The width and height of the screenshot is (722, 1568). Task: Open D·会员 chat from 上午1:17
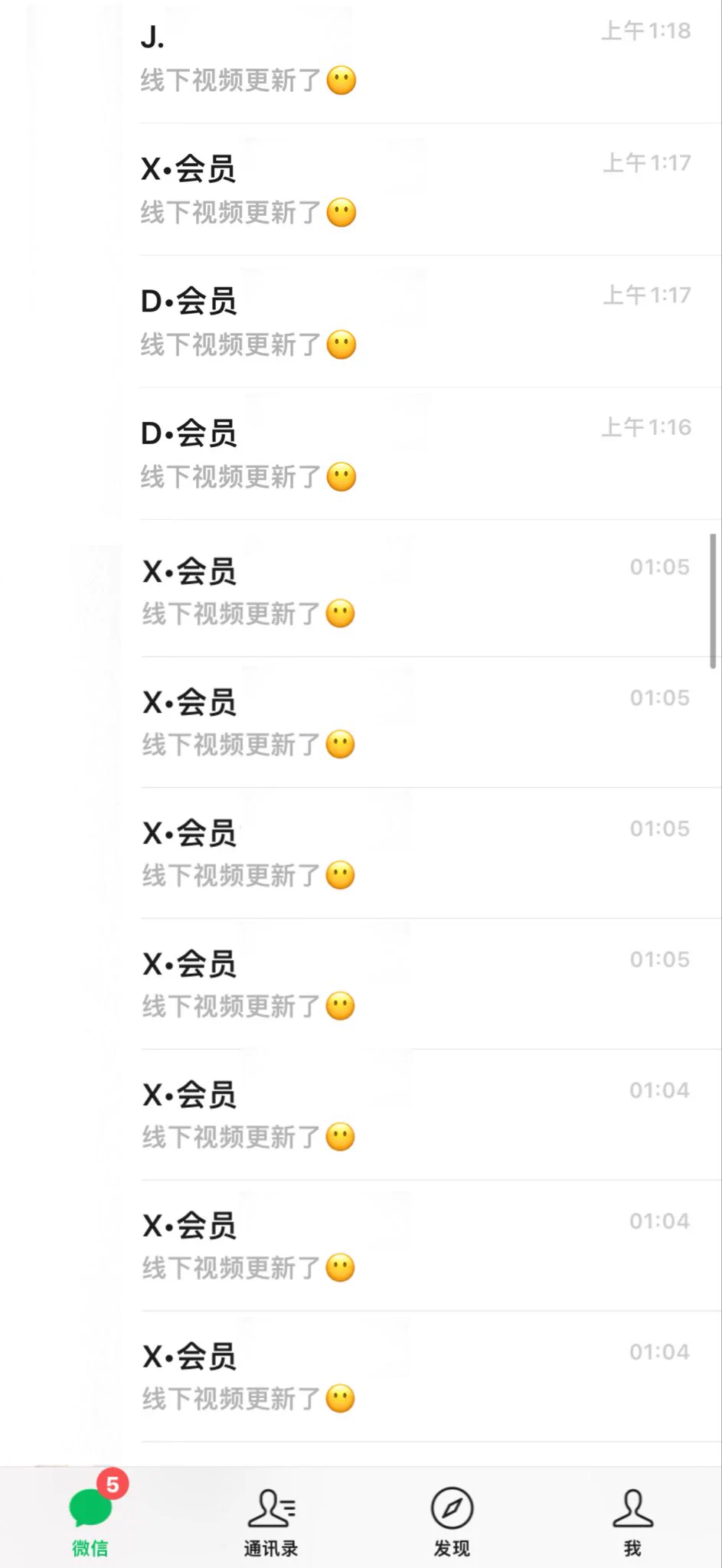point(413,322)
